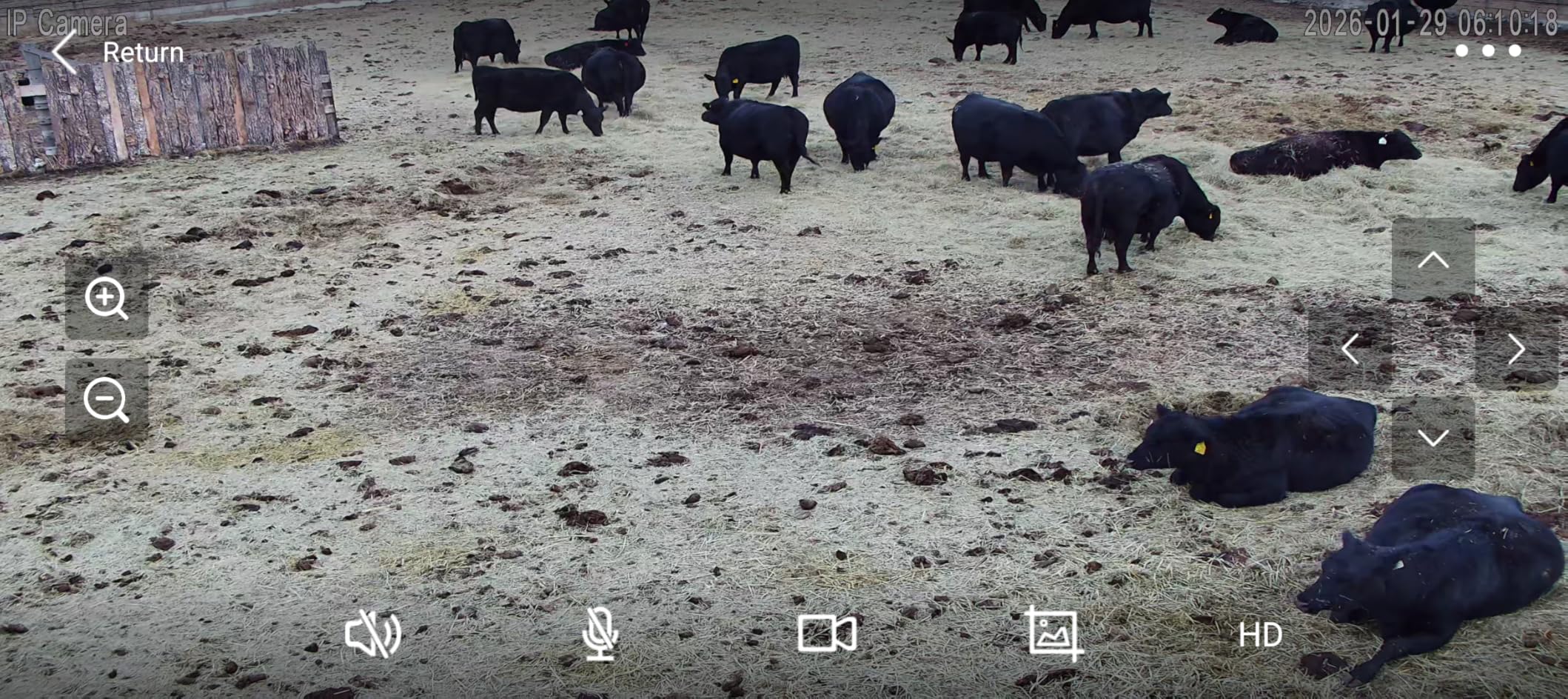
Task: Change the HD video quality
Action: click(x=1260, y=635)
